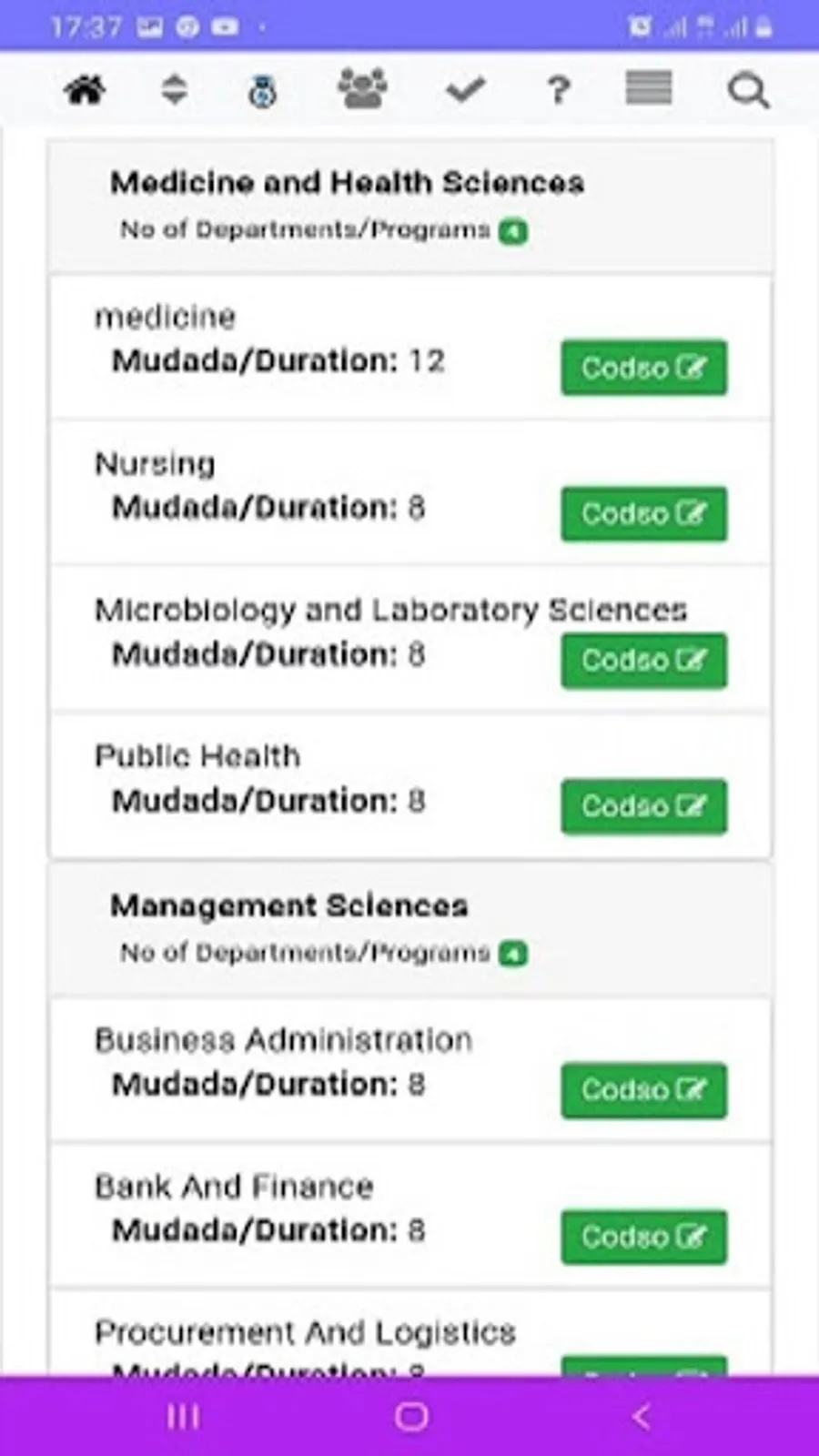819x1456 pixels.
Task: Open the group of people icon
Action: point(362,89)
